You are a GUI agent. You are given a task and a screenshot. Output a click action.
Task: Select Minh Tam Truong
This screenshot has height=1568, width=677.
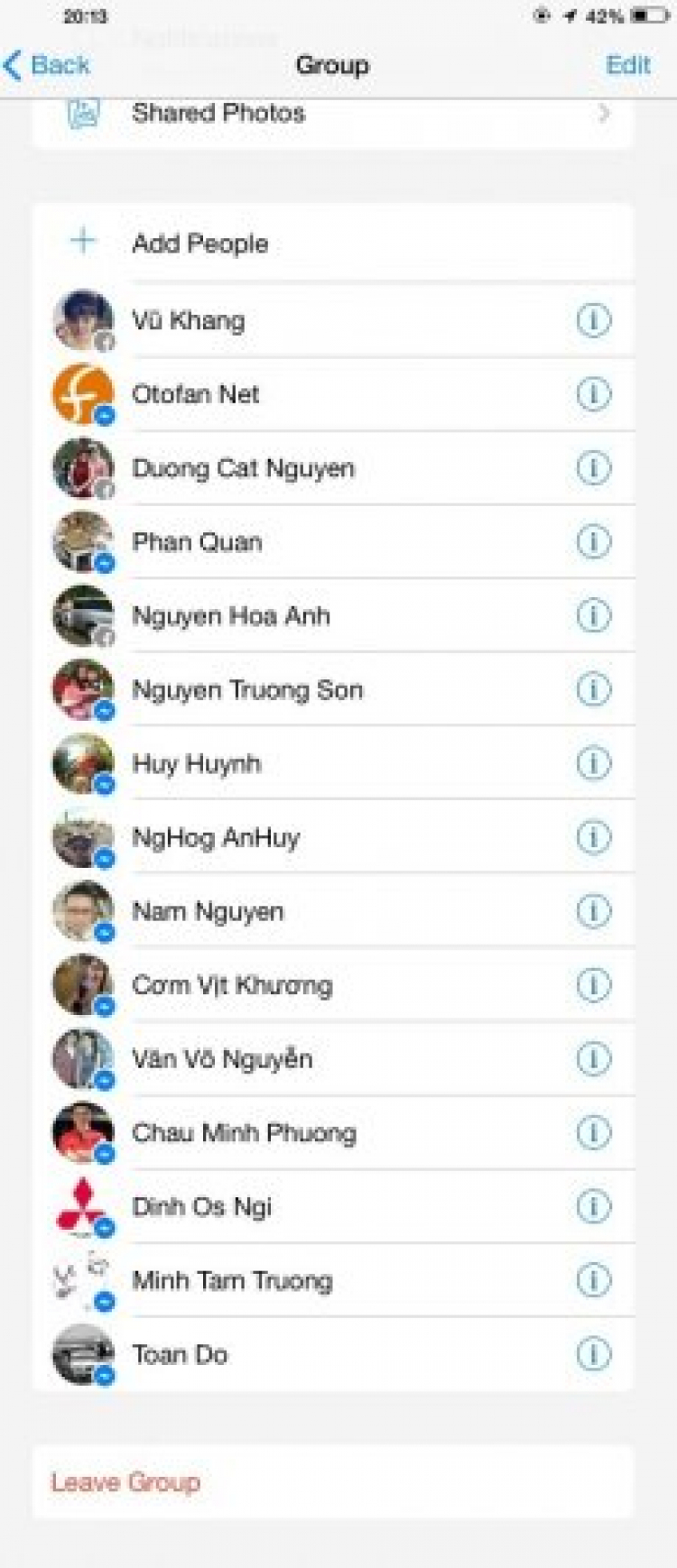coord(232,1281)
